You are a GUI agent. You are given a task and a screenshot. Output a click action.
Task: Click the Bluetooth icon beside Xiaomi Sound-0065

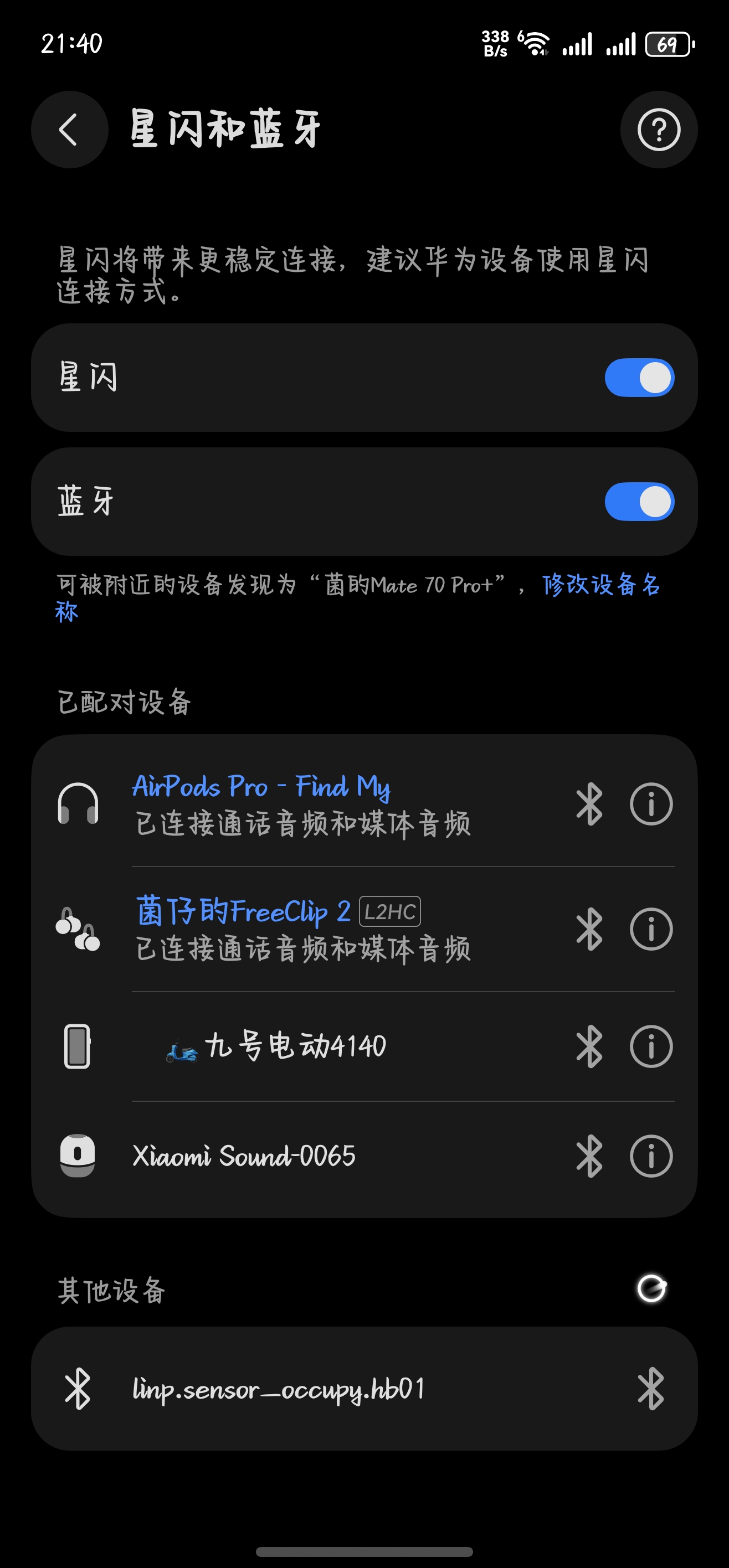[x=588, y=1156]
